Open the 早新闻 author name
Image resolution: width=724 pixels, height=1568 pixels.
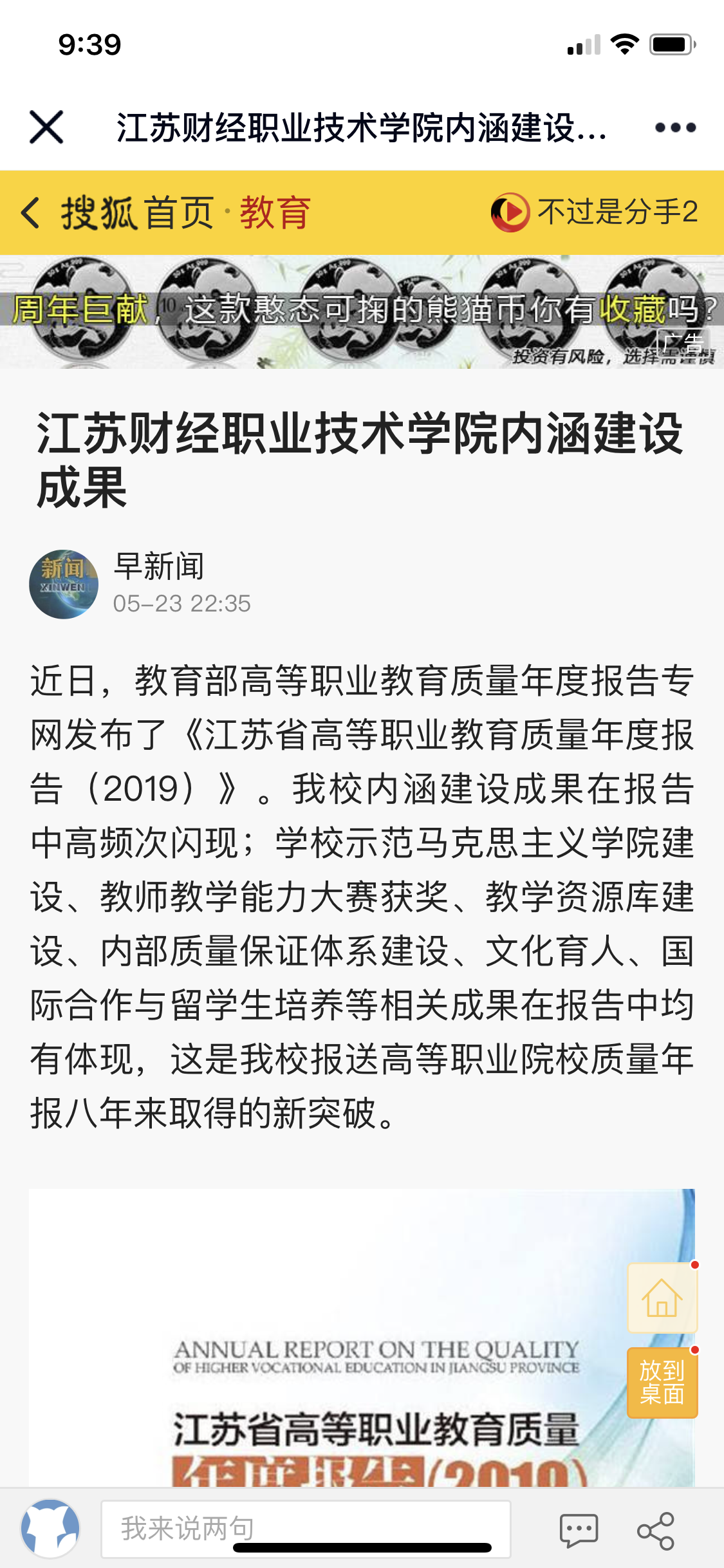[x=158, y=566]
